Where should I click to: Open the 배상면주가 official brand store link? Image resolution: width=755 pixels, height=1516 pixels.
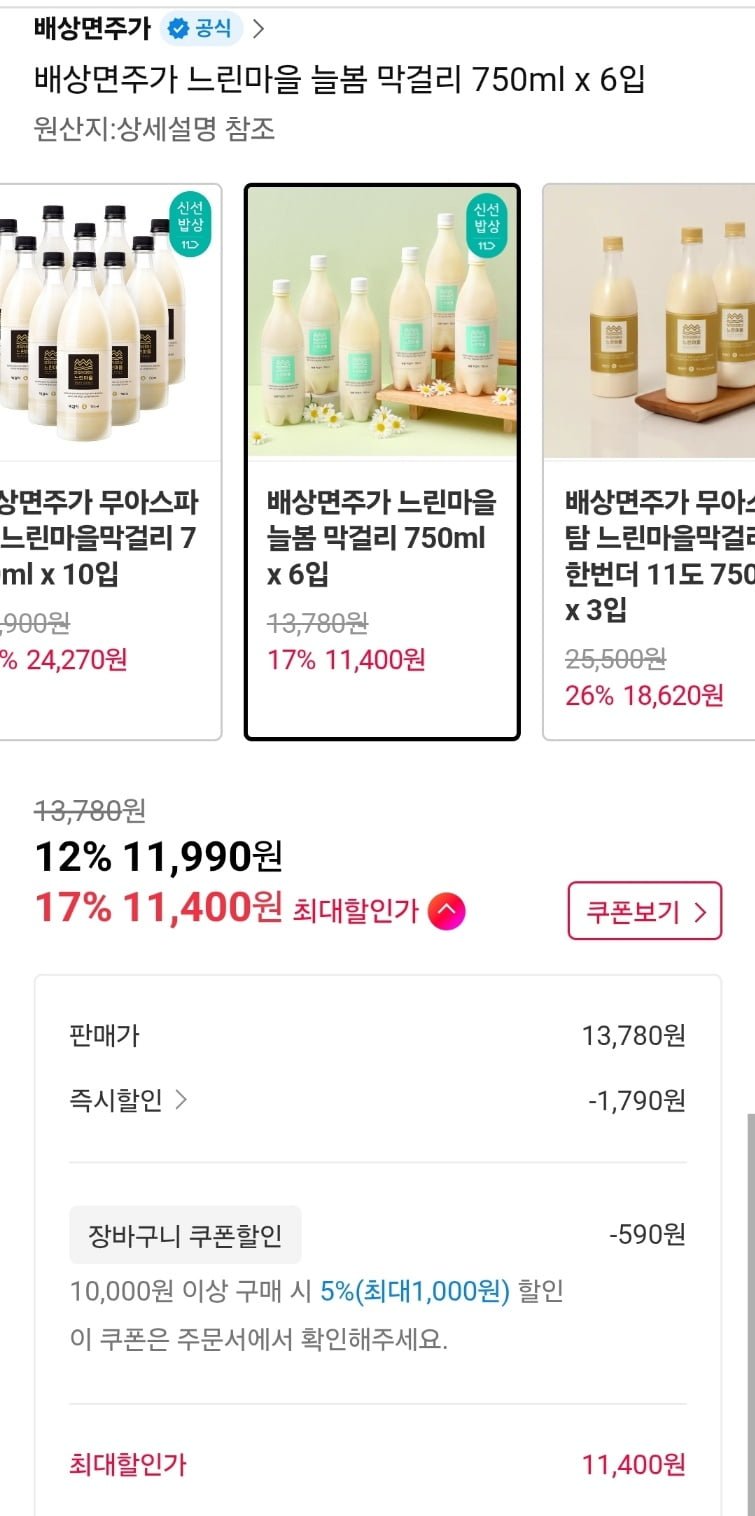(x=148, y=29)
